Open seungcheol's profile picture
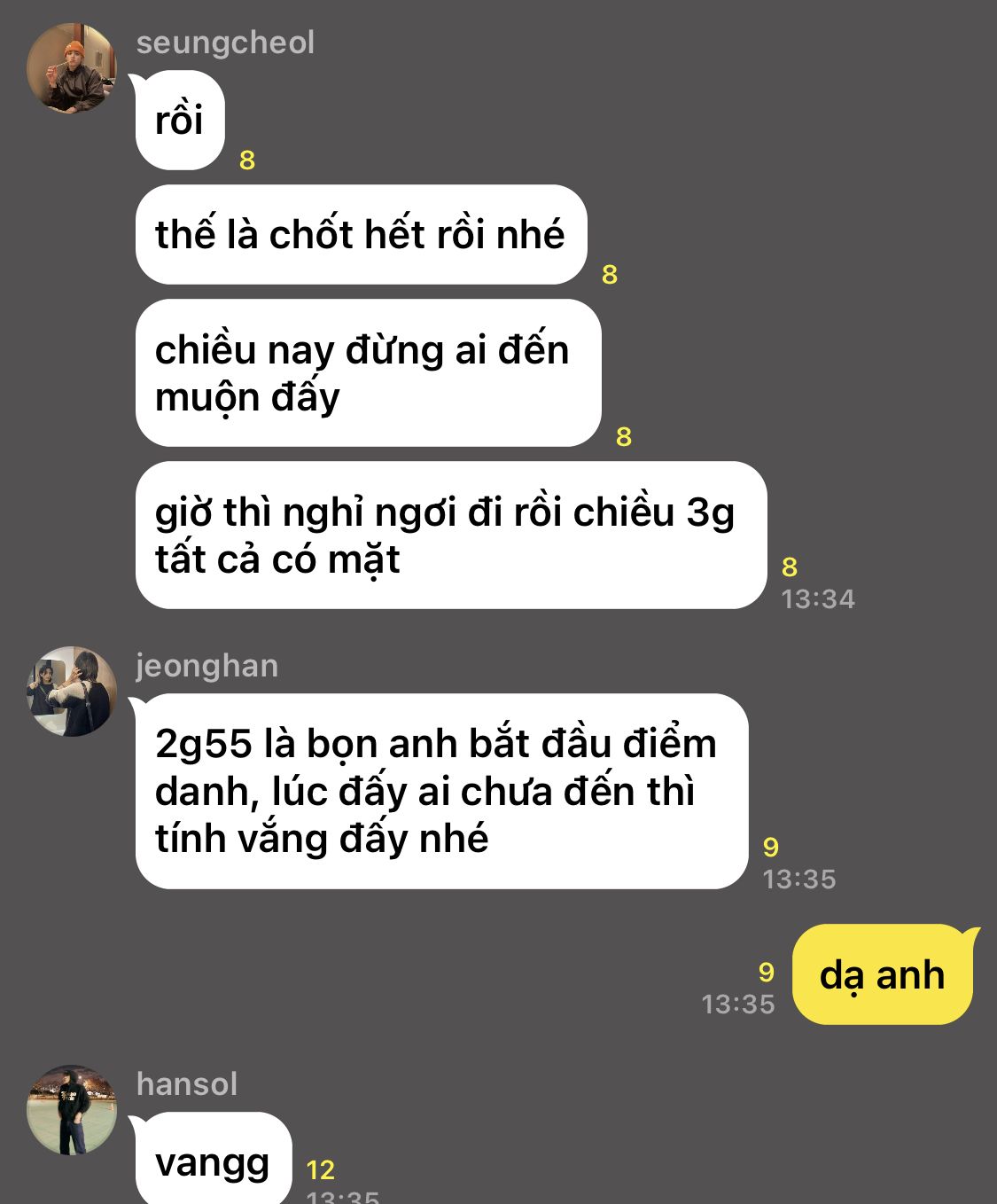This screenshot has height=1204, width=997. coord(72,68)
